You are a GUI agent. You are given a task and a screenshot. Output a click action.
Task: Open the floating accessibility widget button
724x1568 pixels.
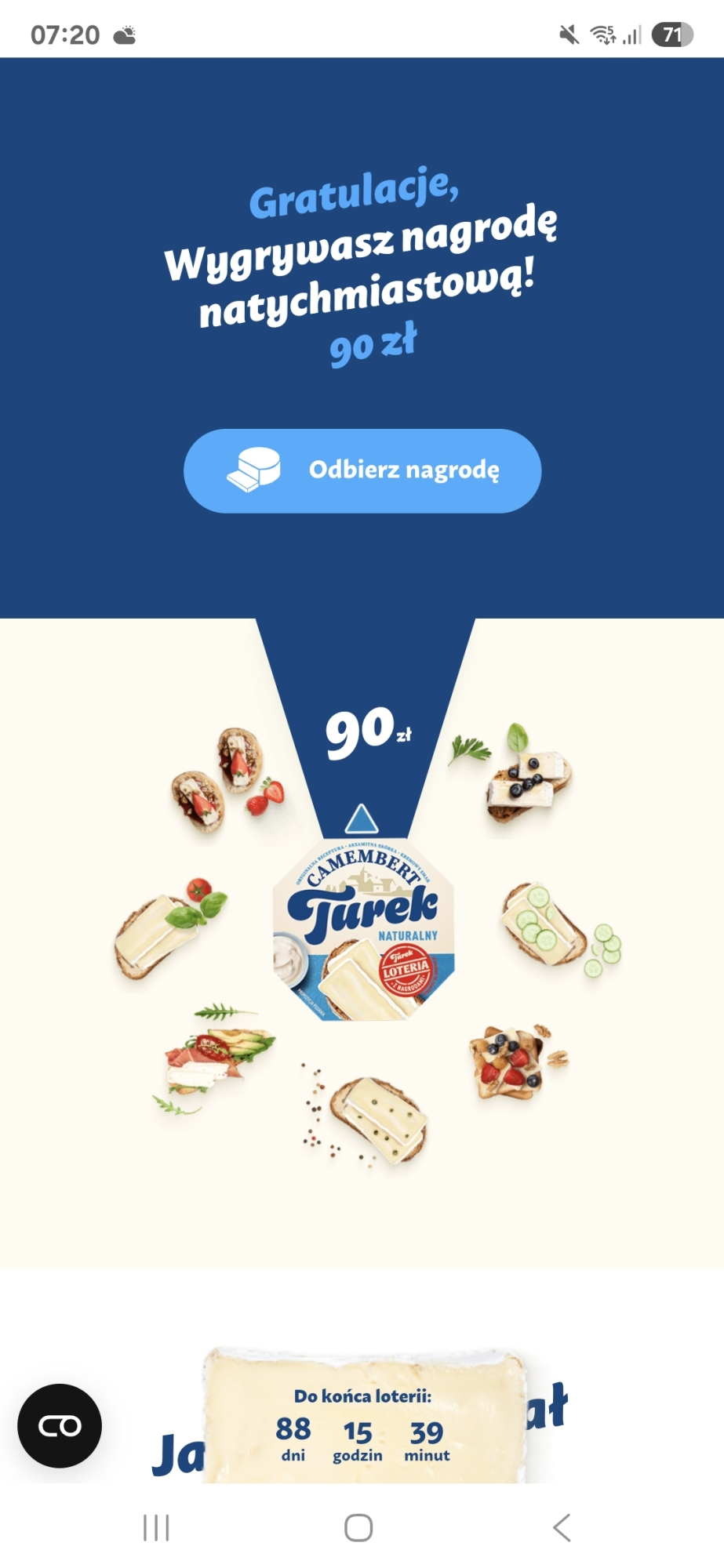click(60, 1425)
